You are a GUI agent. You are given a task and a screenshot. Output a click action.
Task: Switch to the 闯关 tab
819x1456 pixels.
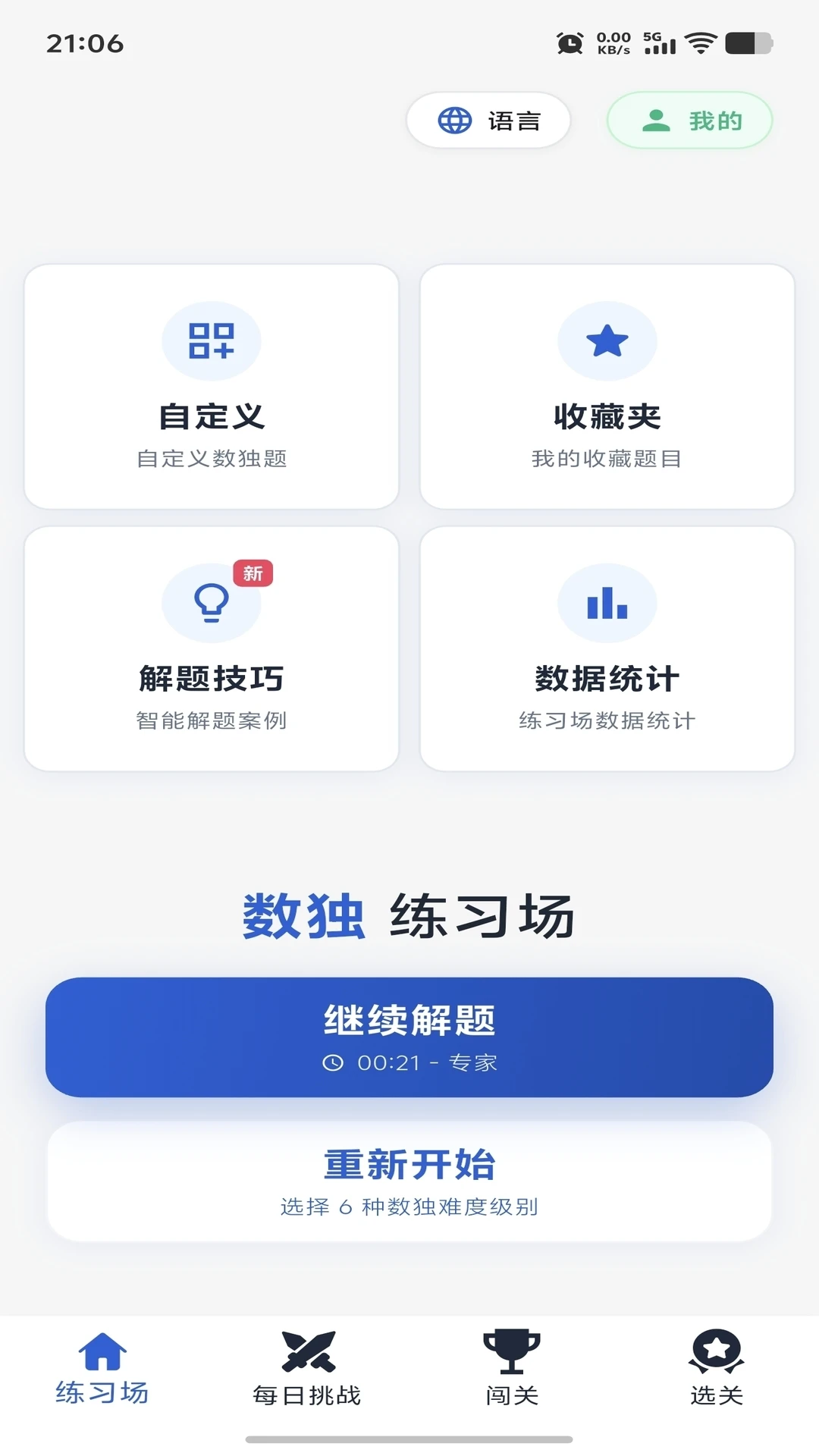point(512,1370)
